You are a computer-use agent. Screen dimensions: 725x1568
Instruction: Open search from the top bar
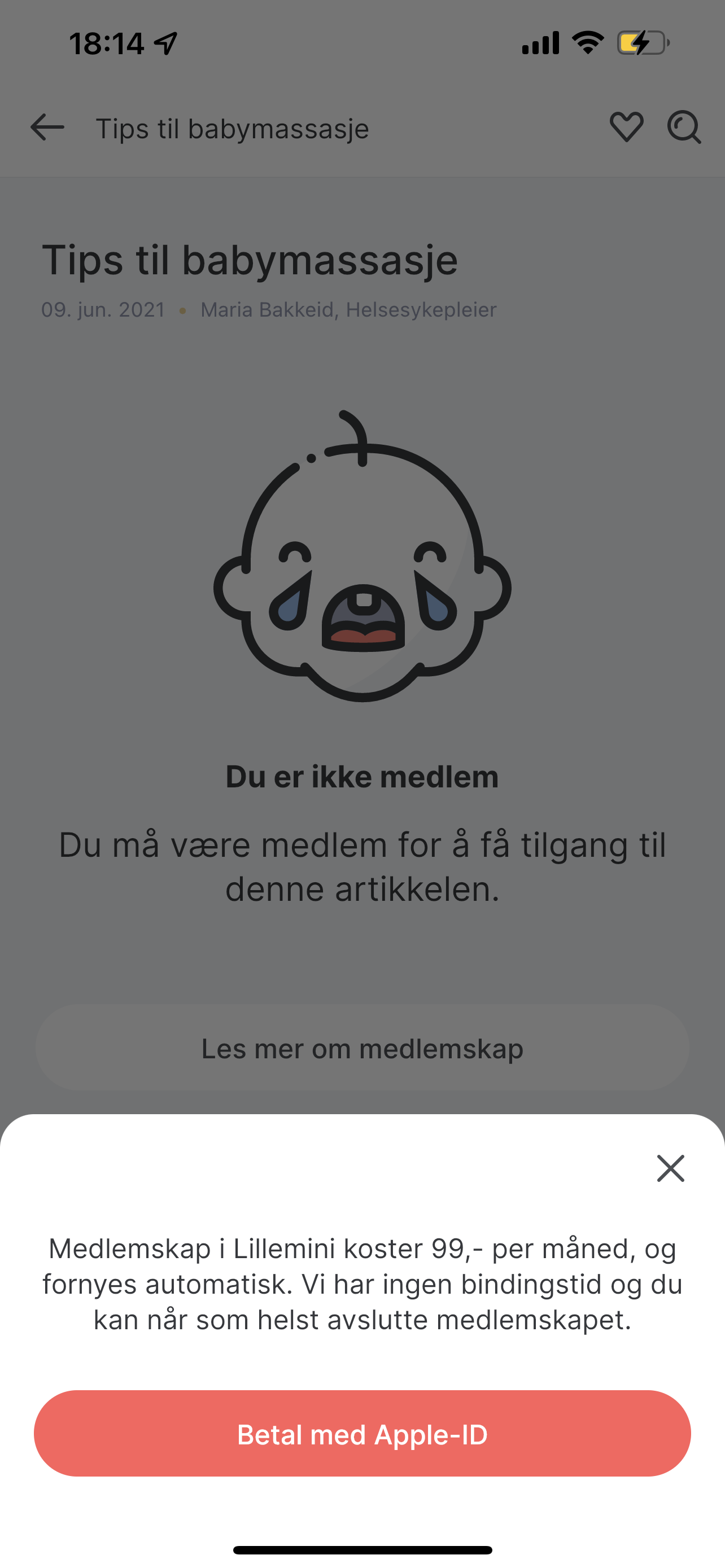pyautogui.click(x=684, y=128)
